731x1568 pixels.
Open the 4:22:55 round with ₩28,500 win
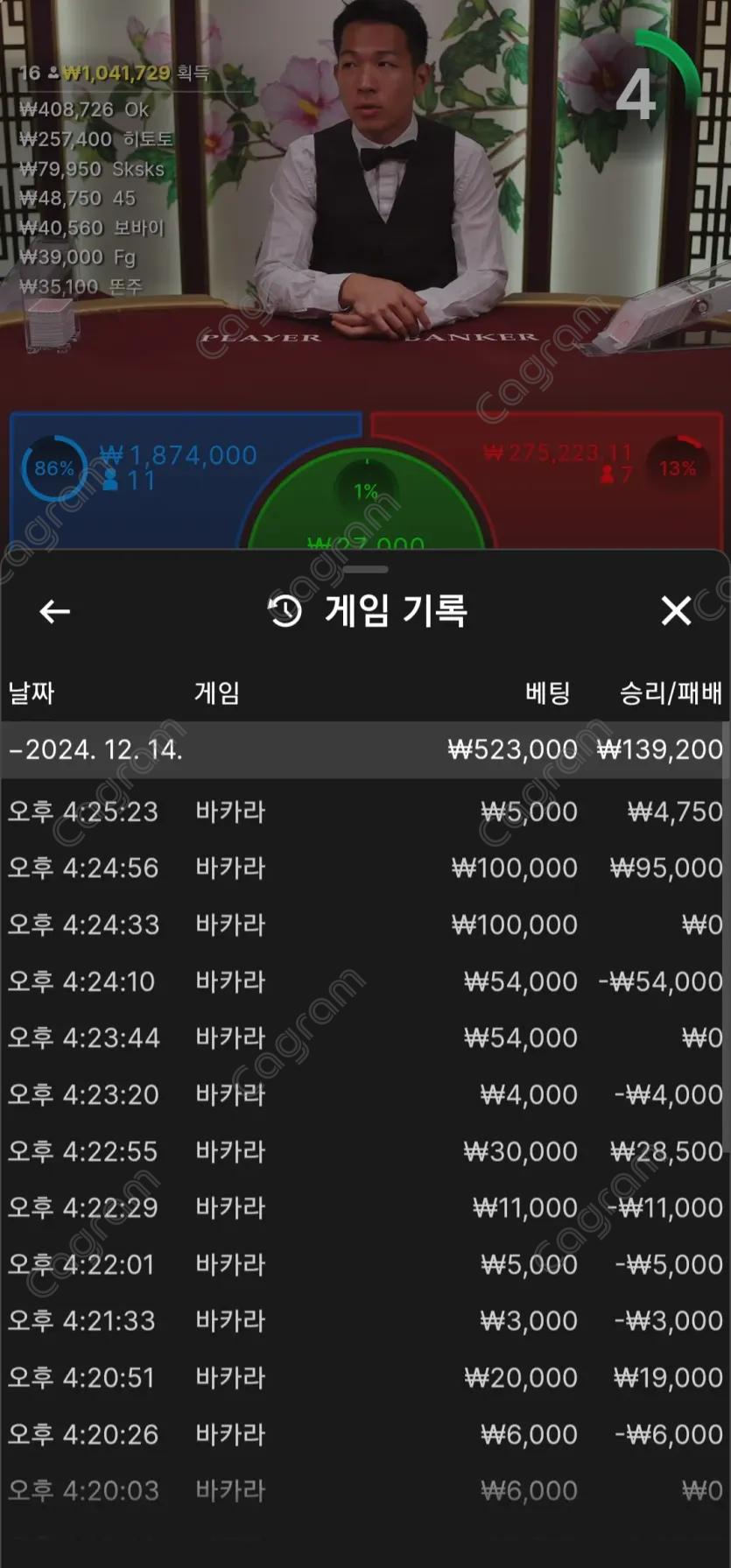[364, 1151]
